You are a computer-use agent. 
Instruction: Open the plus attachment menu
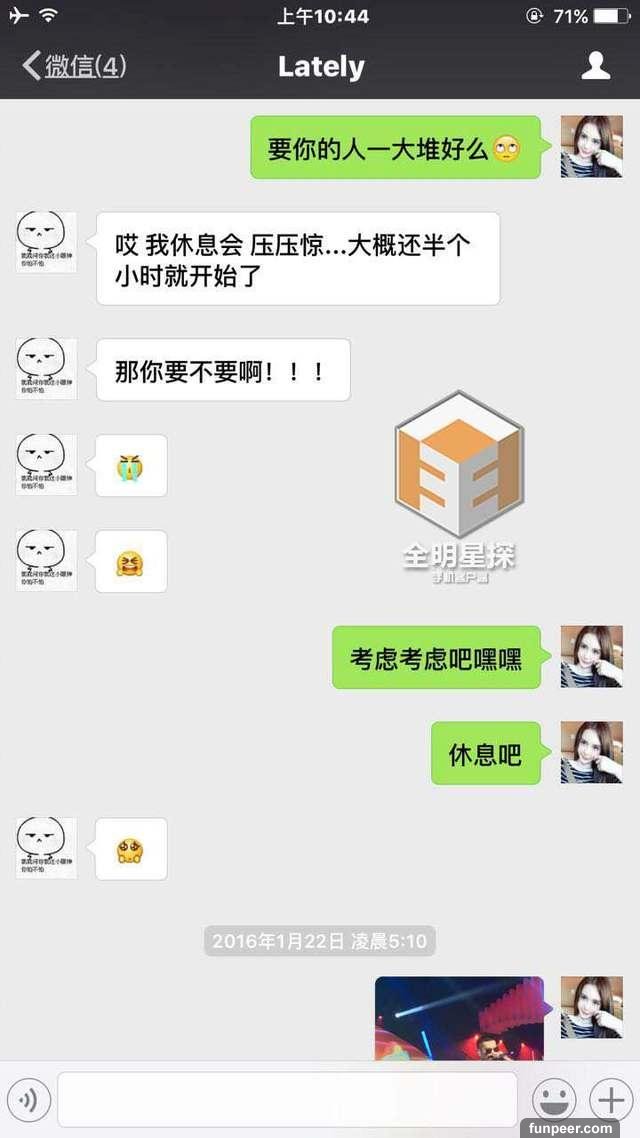point(609,1099)
